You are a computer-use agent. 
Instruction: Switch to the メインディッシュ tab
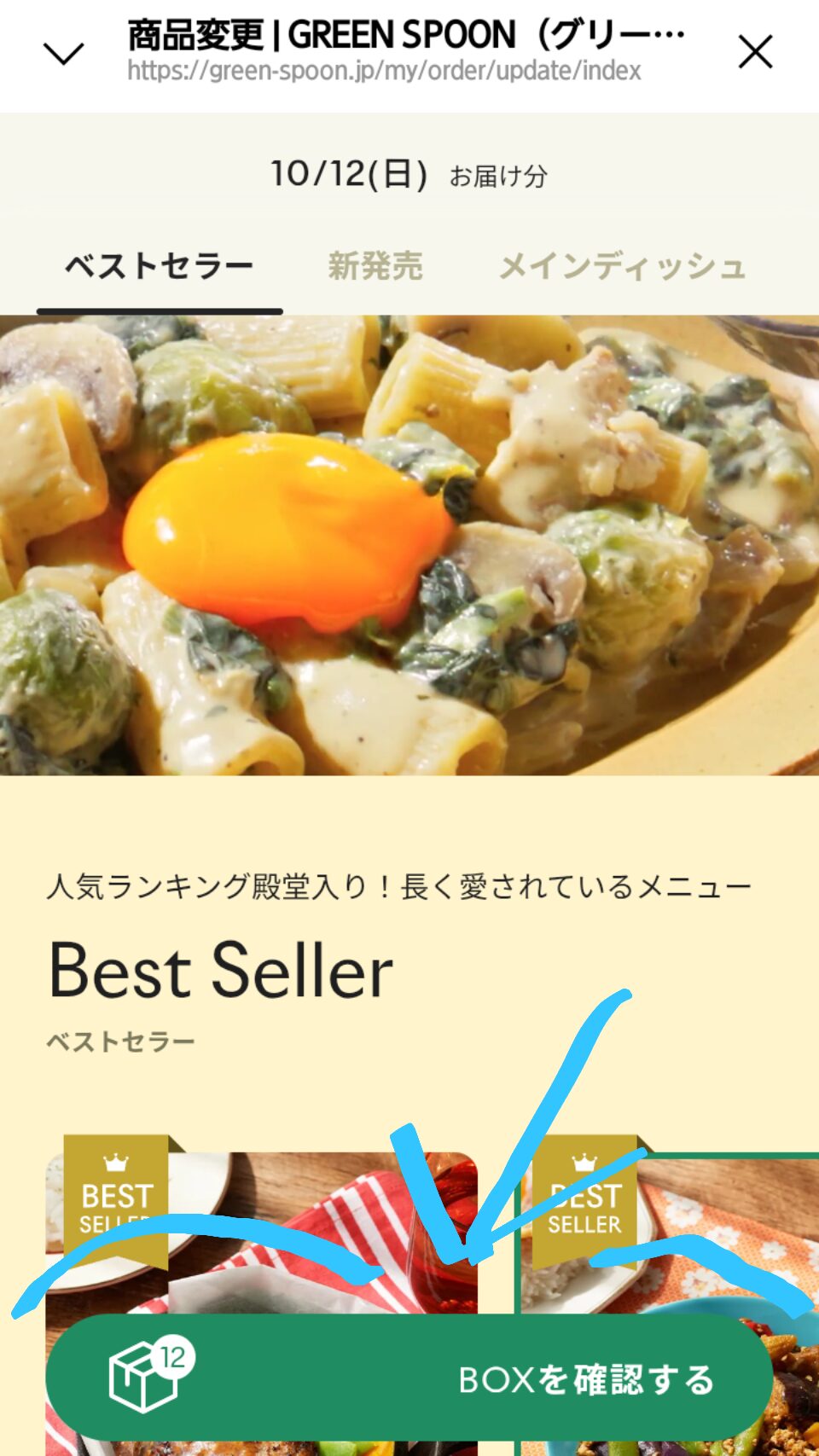(x=623, y=266)
